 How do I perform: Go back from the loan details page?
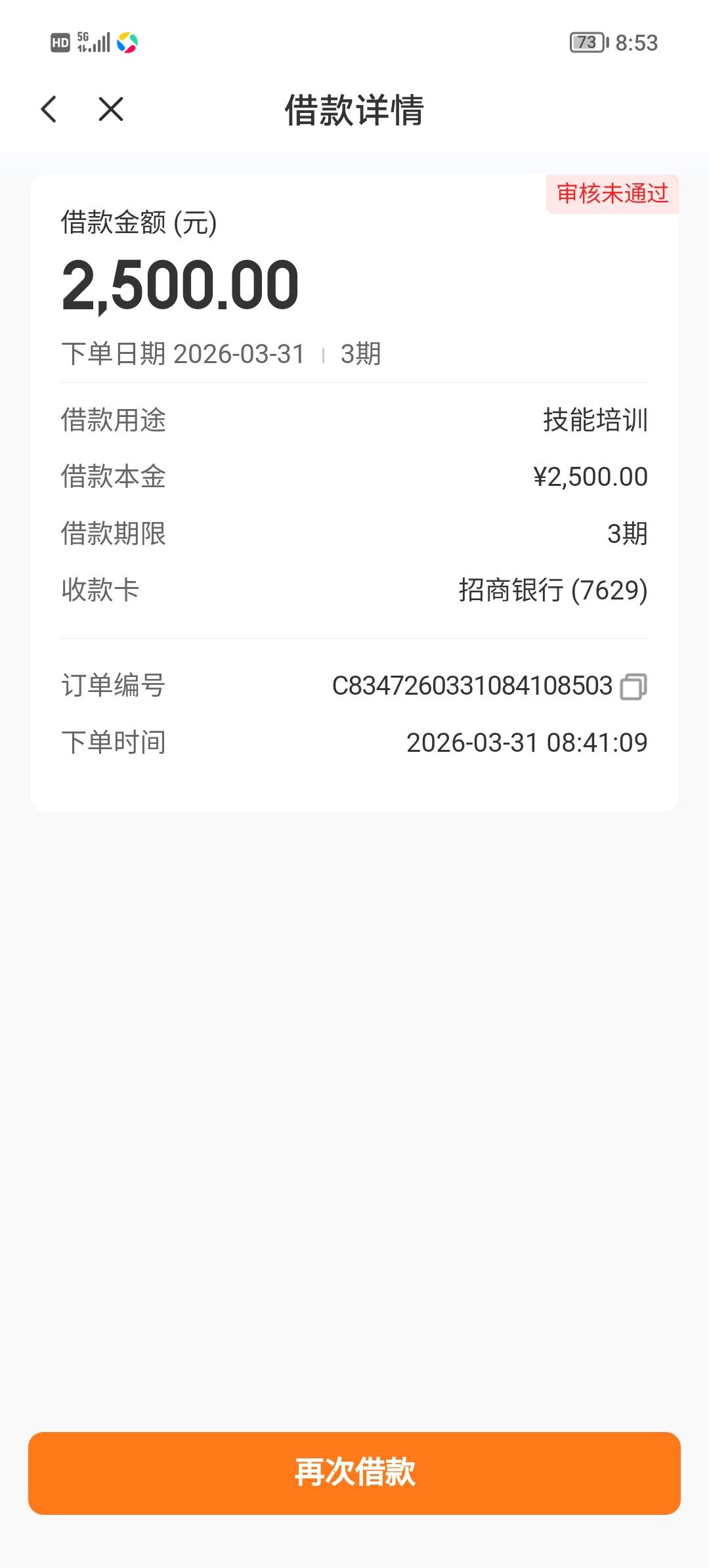click(x=49, y=109)
